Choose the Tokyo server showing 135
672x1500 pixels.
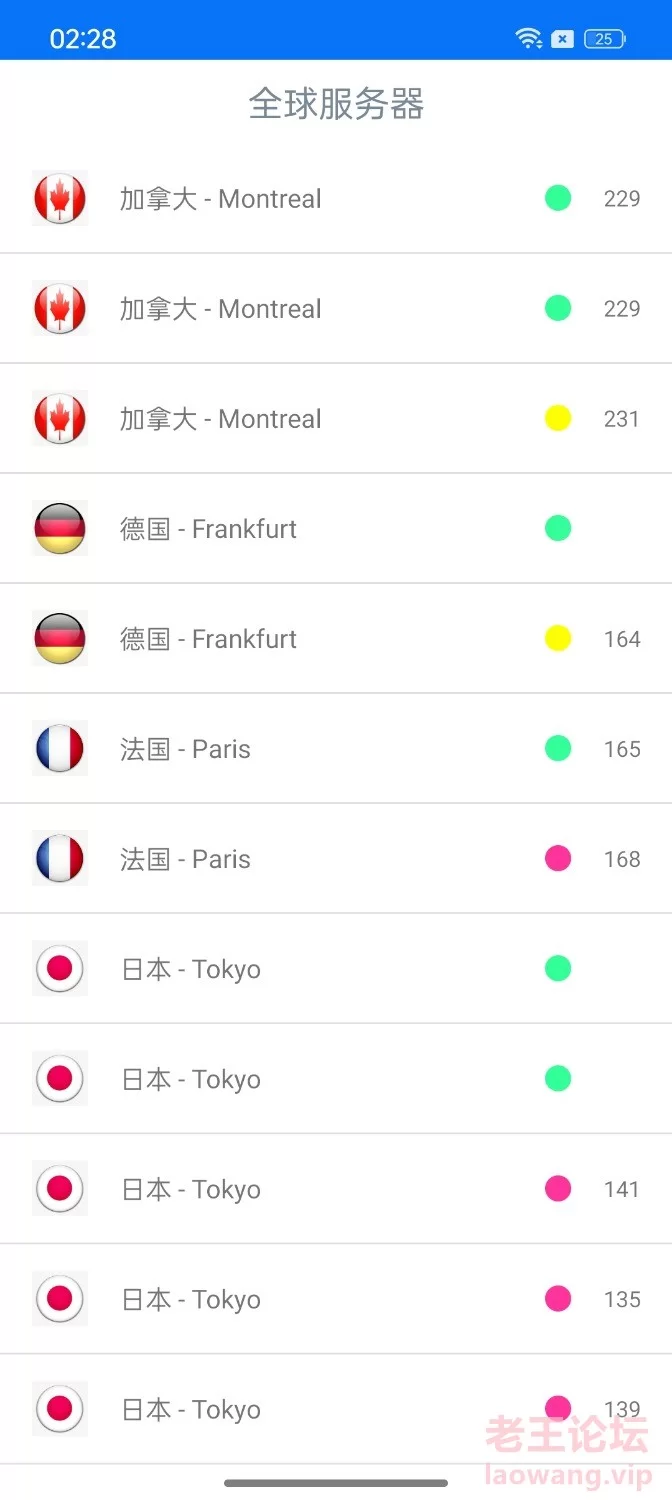pos(336,1298)
